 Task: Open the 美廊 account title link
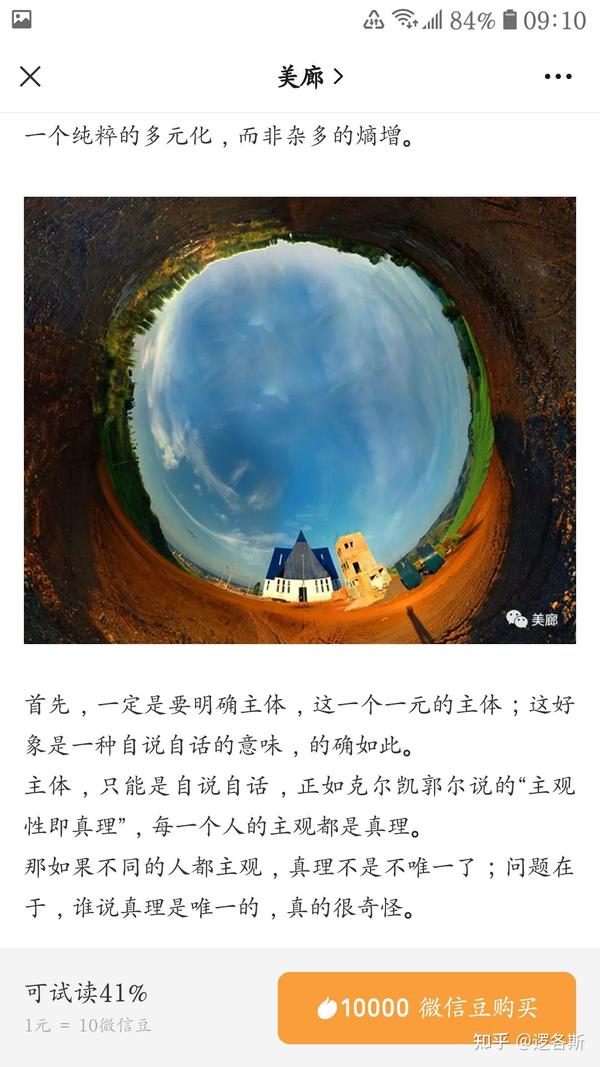tap(310, 77)
